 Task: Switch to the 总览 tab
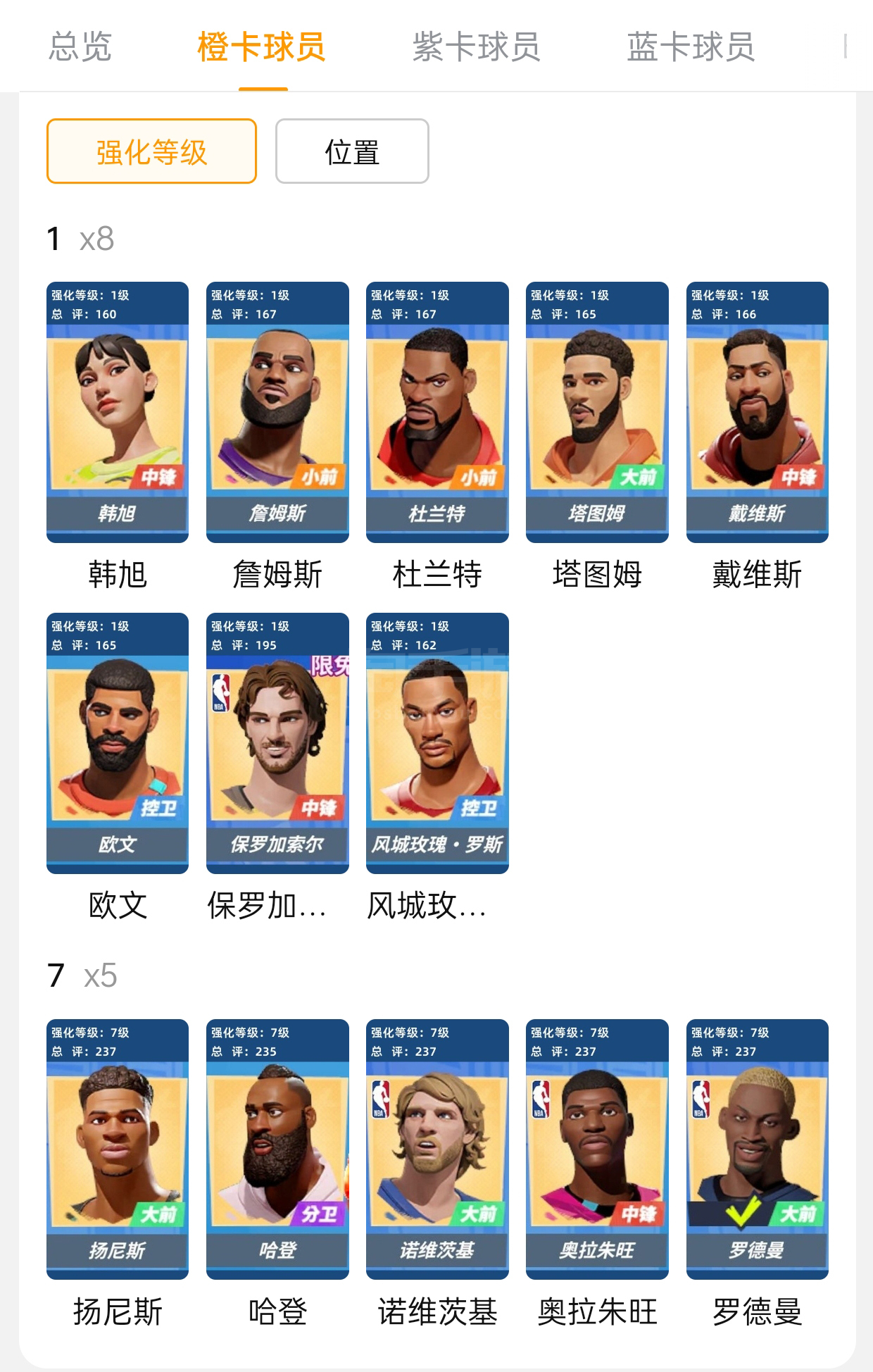80,47
